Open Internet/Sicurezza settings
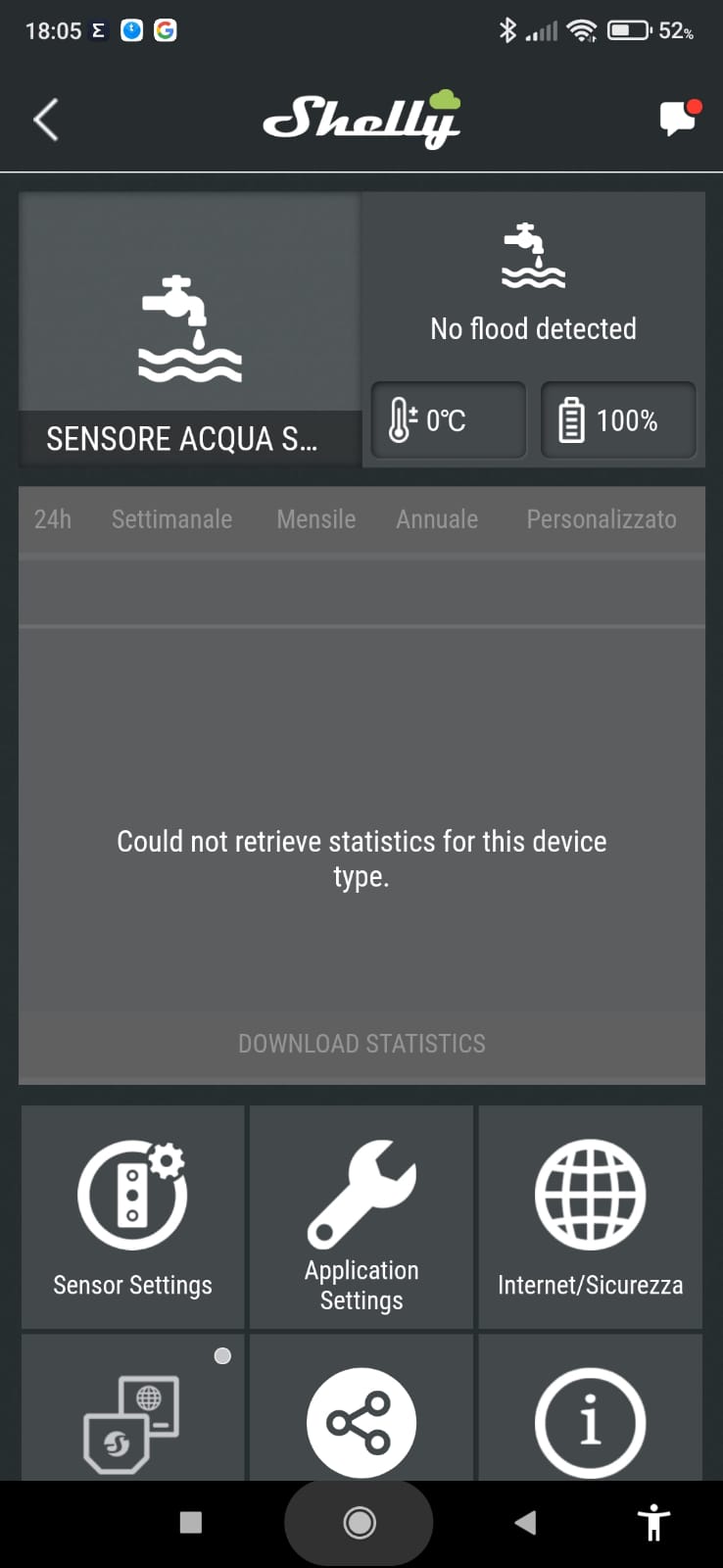The width and height of the screenshot is (723, 1568). 590,1217
